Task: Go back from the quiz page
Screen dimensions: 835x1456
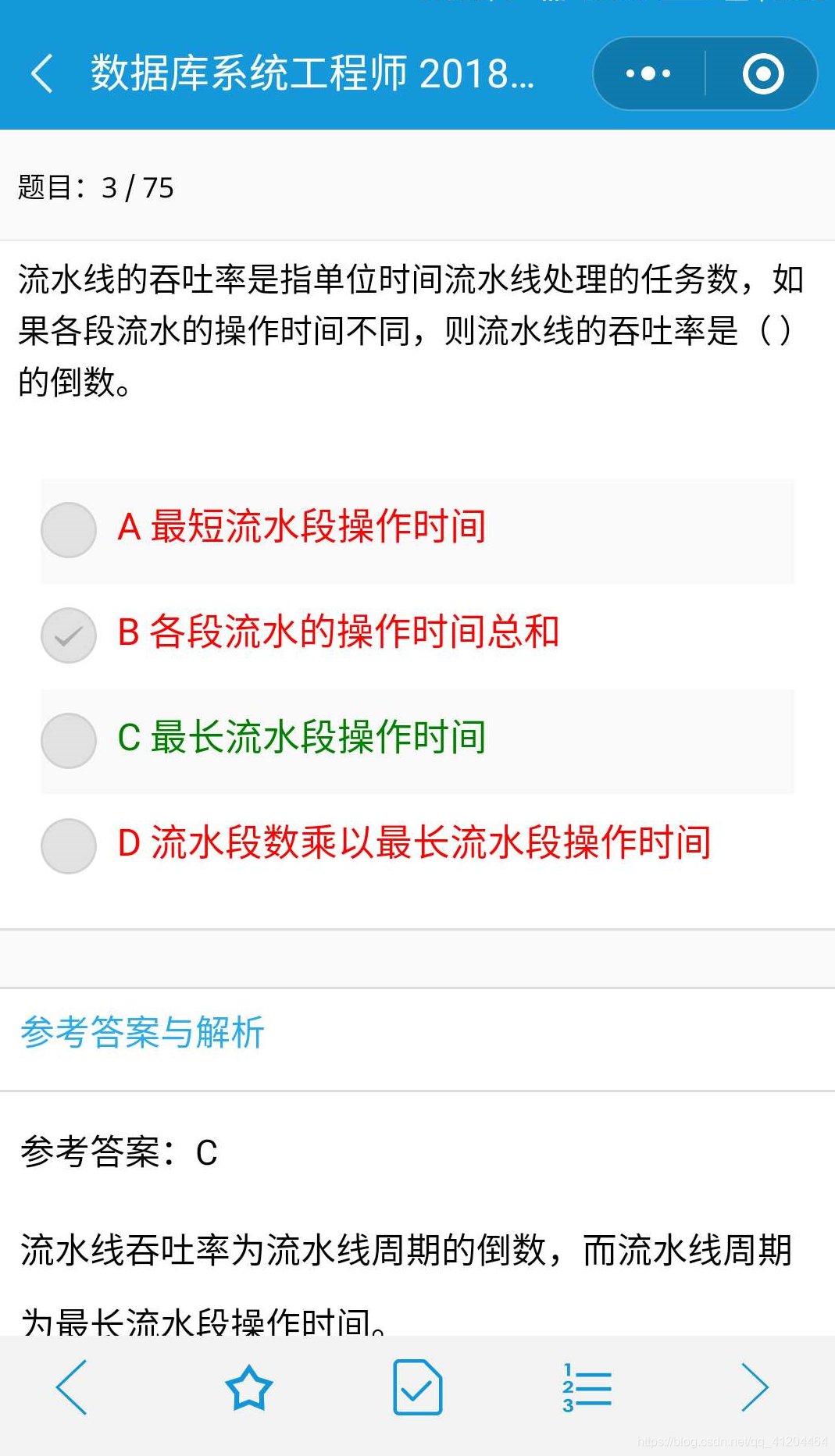Action: pos(43,73)
